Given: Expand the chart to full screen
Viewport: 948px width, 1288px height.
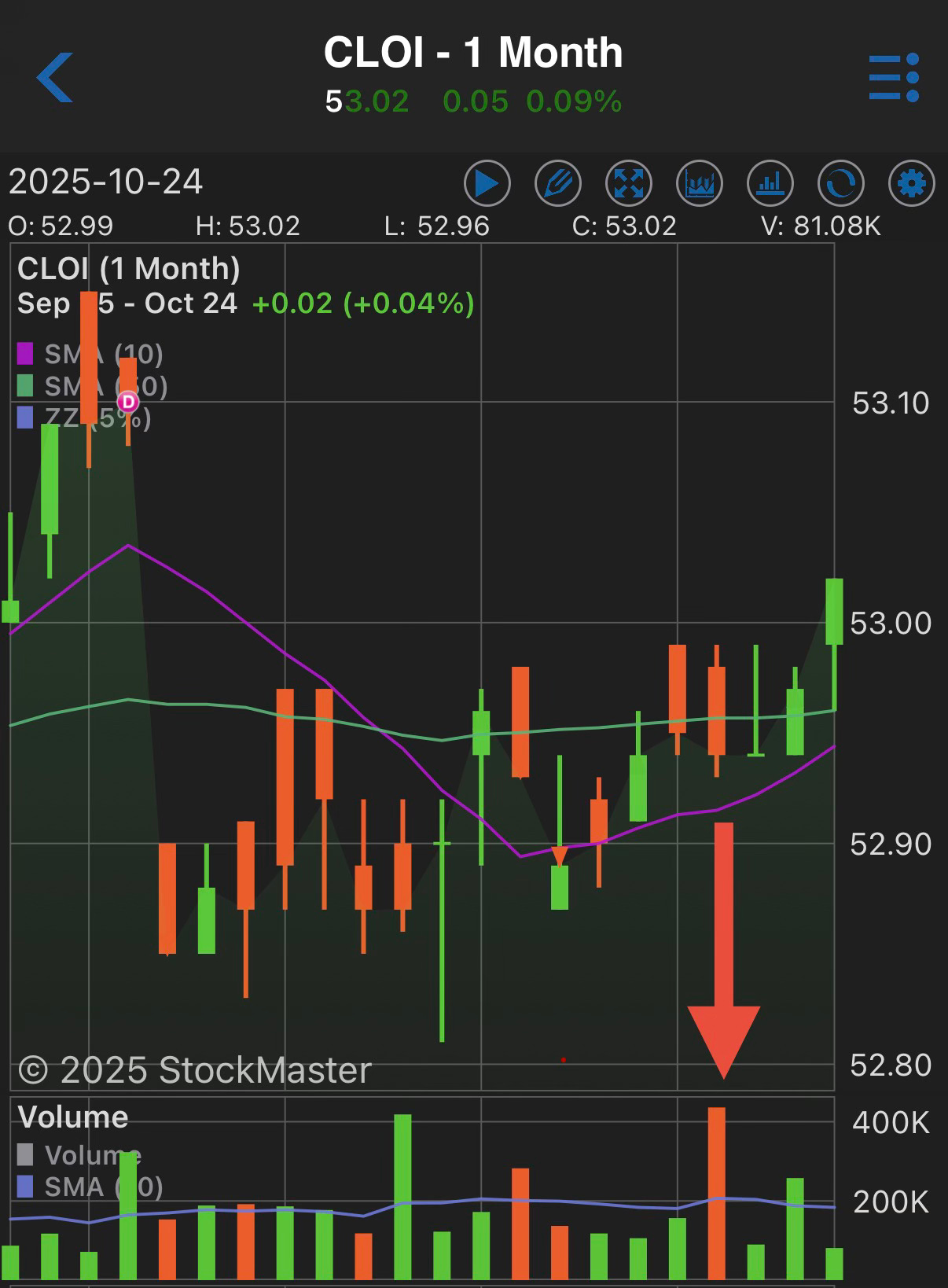Looking at the screenshot, I should coord(628,183).
